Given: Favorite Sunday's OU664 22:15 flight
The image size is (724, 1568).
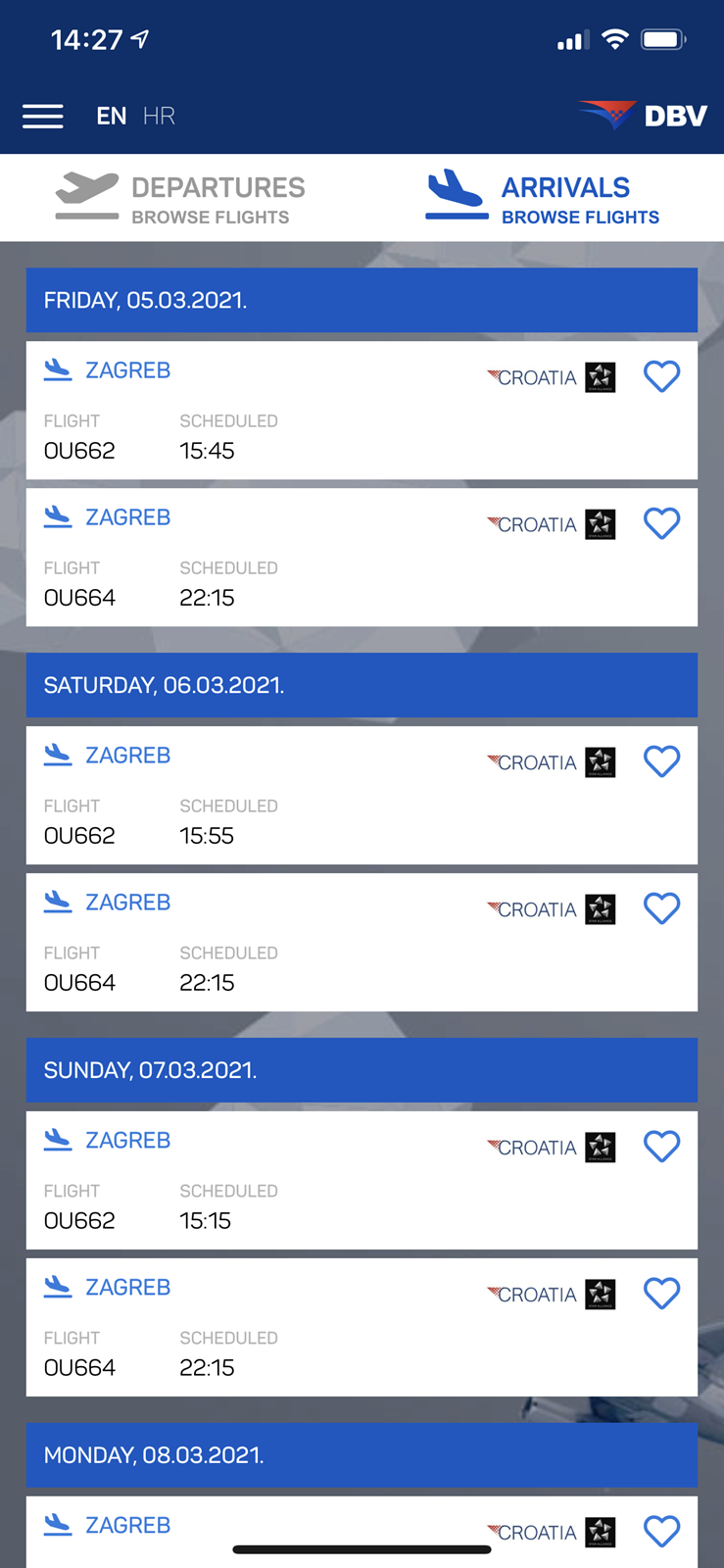Looking at the screenshot, I should (x=662, y=1294).
